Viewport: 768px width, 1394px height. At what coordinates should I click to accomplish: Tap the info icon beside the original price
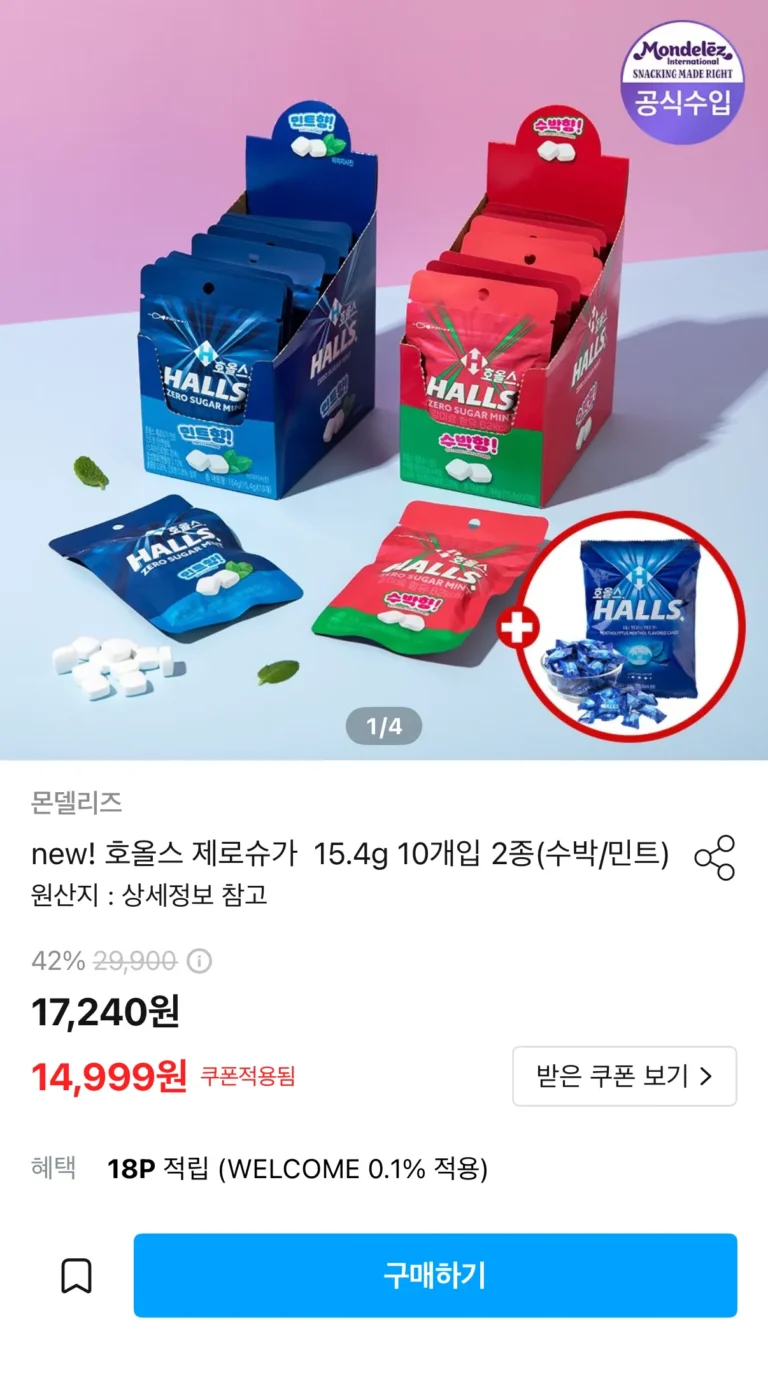200,962
